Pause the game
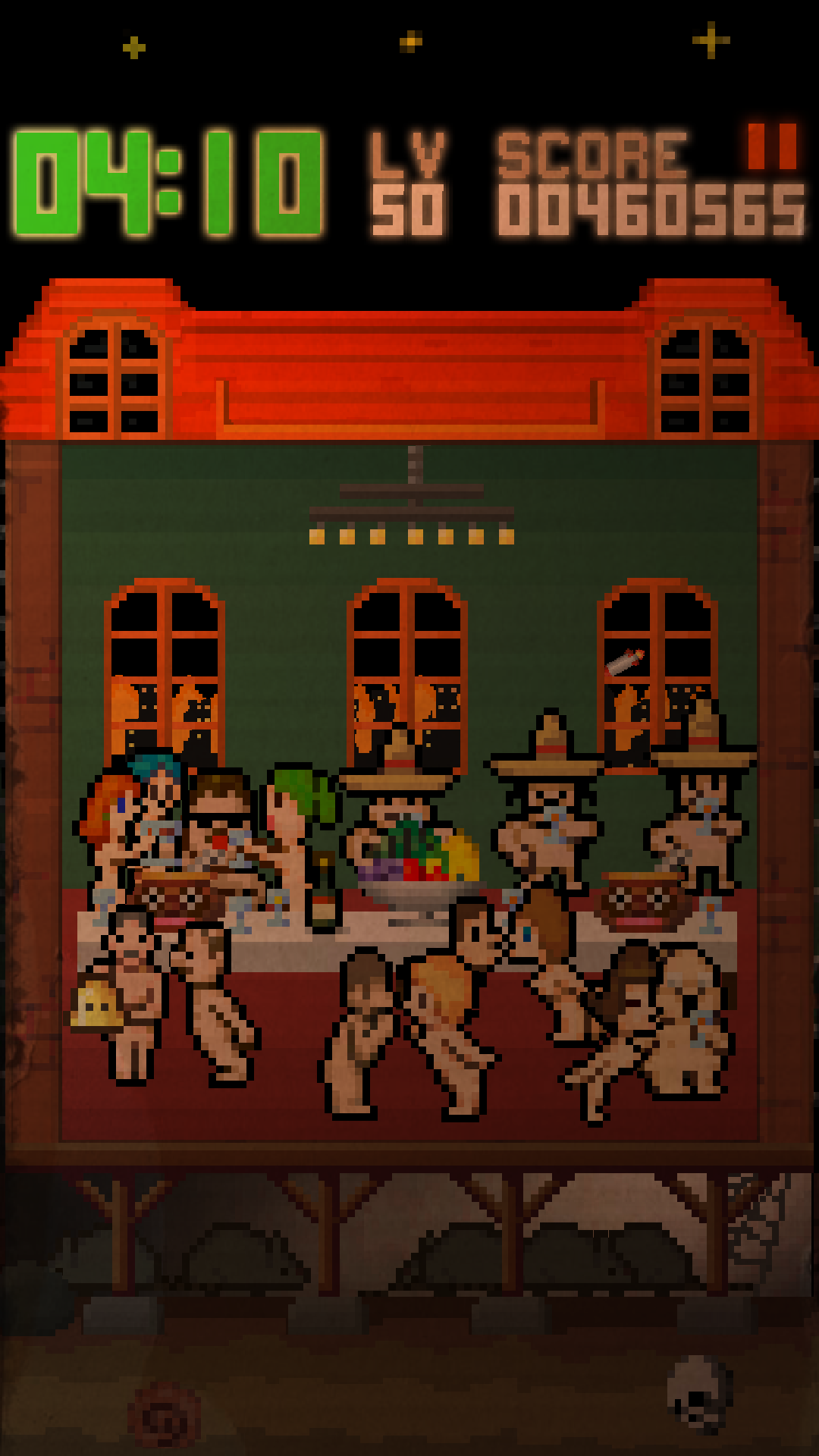The image size is (819, 1456). click(772, 146)
